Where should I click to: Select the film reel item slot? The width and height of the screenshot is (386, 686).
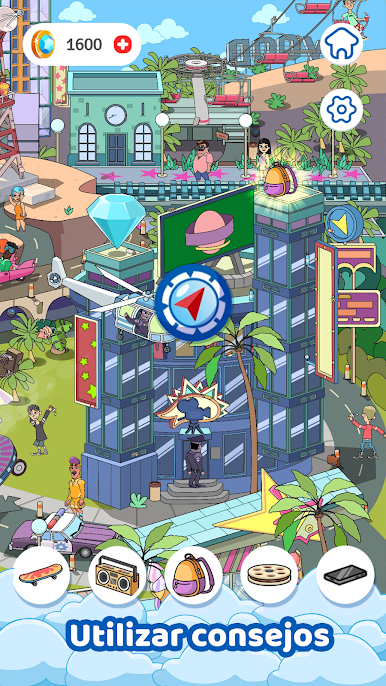pos(269,575)
